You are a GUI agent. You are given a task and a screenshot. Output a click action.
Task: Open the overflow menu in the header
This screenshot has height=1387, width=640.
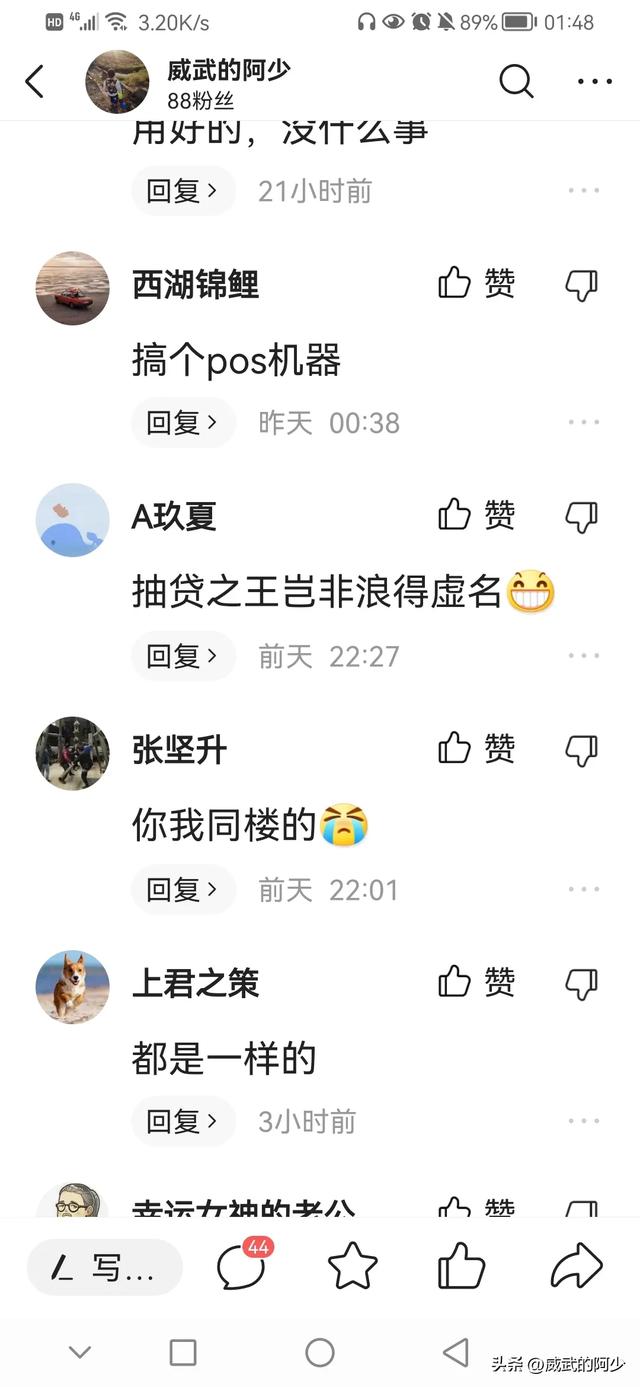pos(594,82)
